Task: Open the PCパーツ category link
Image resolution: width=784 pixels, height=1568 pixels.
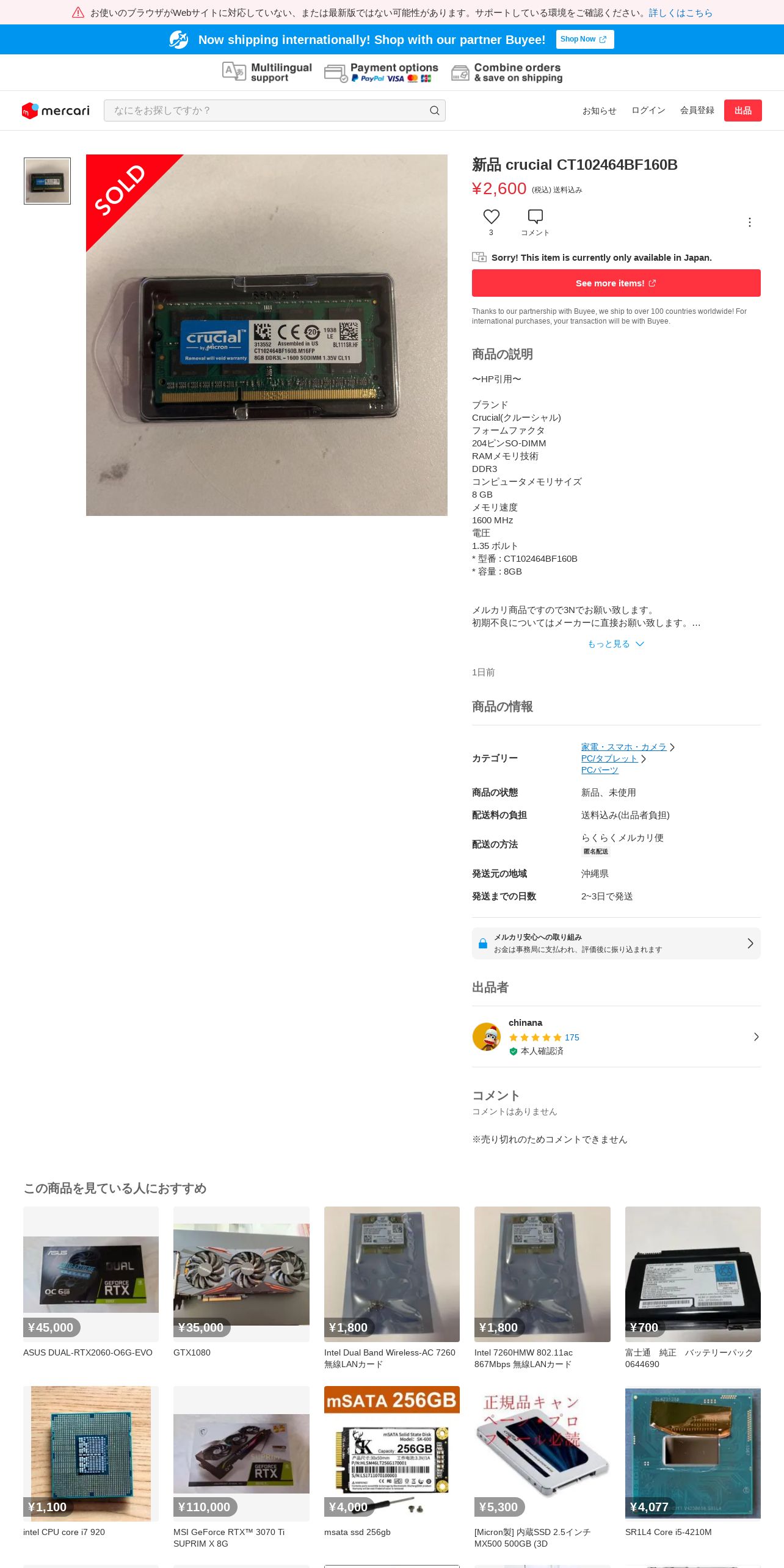Action: coord(600,770)
